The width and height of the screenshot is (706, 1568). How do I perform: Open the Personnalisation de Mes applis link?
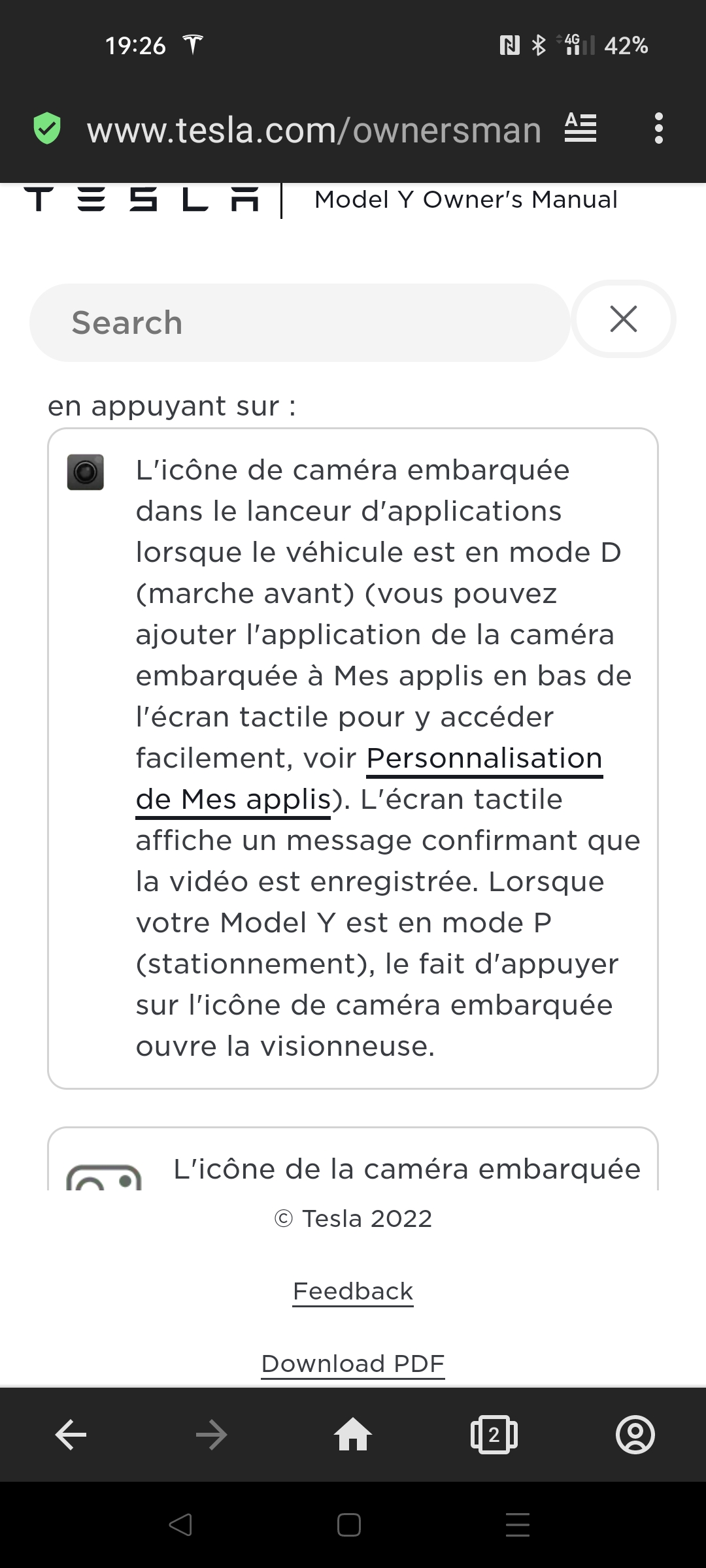tap(369, 779)
